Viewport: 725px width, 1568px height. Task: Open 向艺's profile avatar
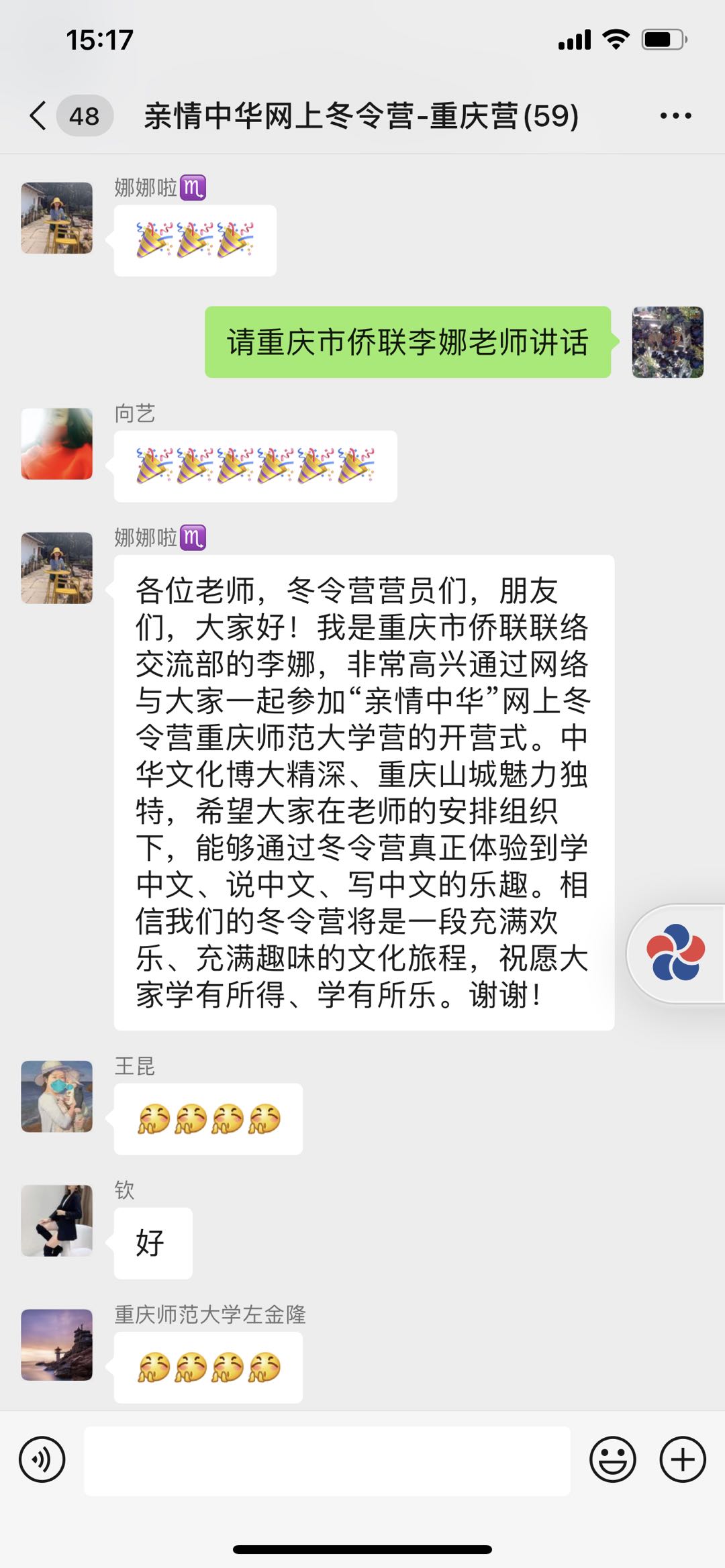coord(57,443)
